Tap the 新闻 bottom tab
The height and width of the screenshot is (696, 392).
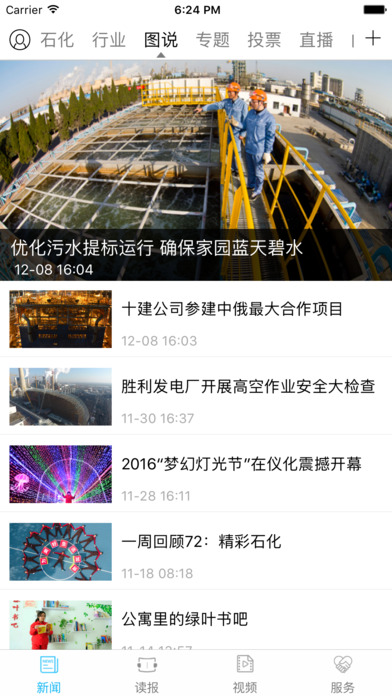(49, 674)
